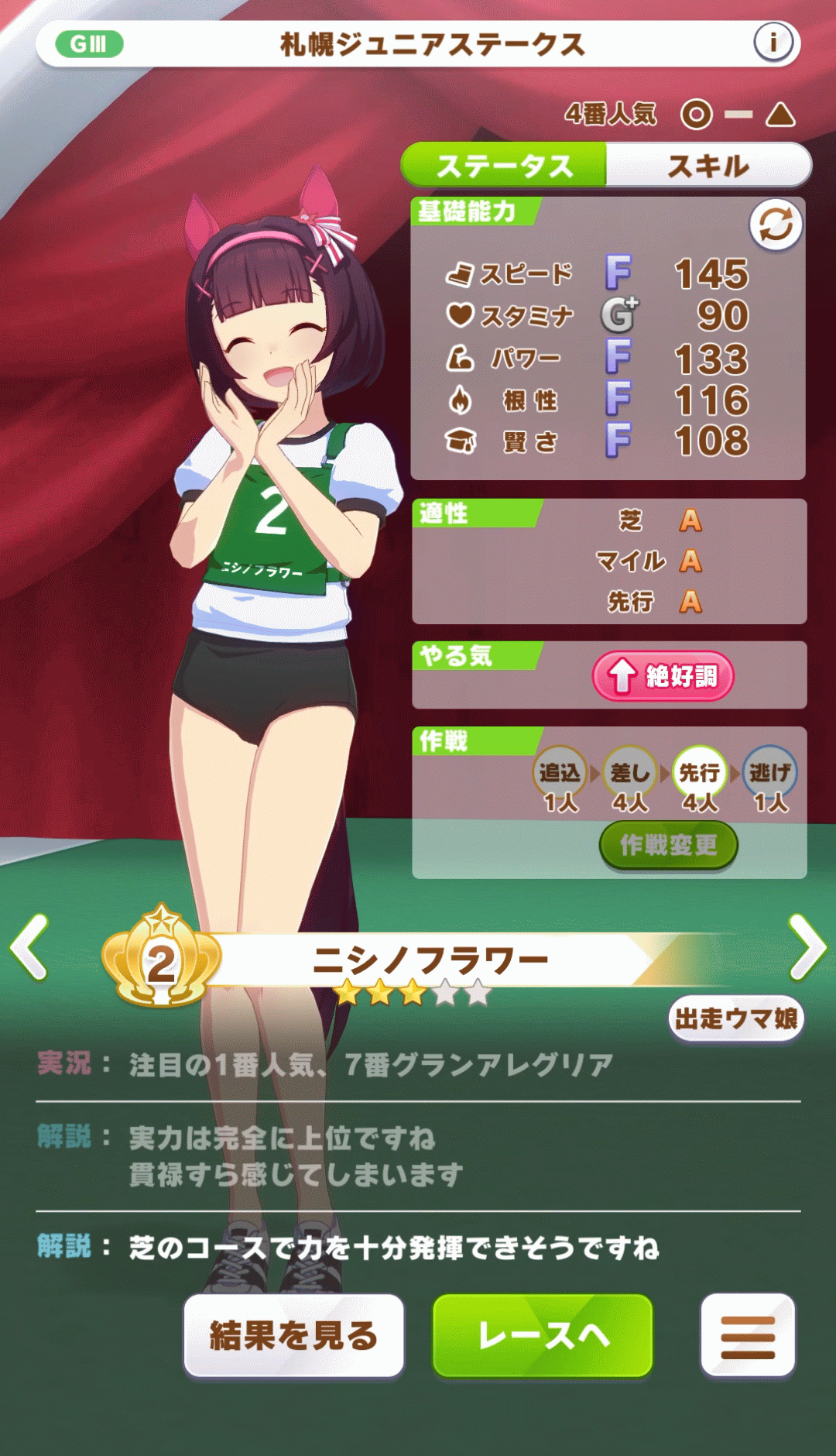This screenshot has height=1456, width=836.
Task: Open the hamburger menu button
Action: point(748,1335)
